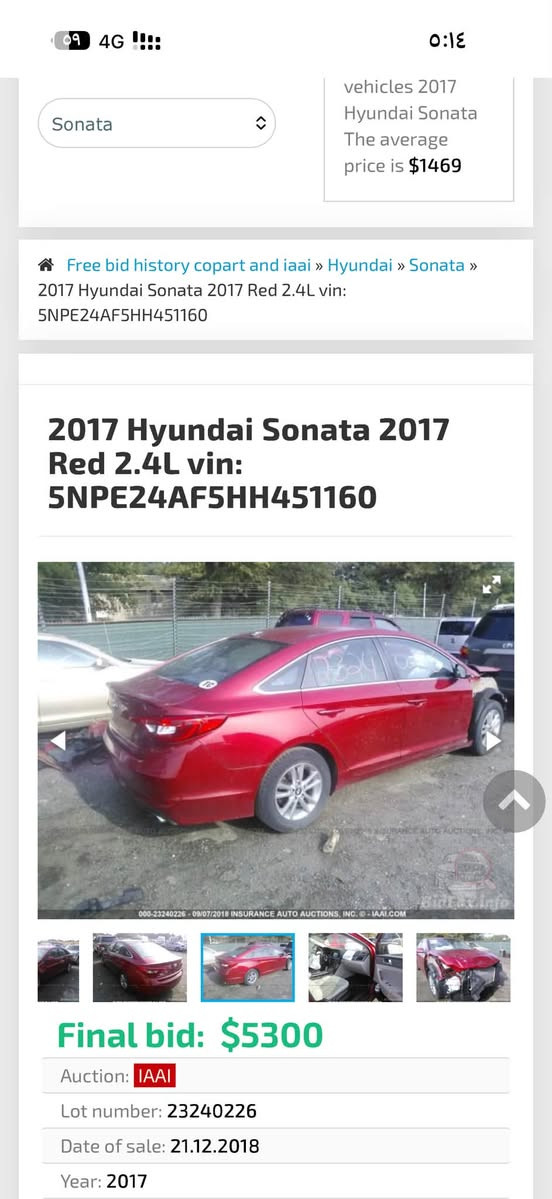
Task: Select the interior photo thumbnail
Action: pos(356,967)
